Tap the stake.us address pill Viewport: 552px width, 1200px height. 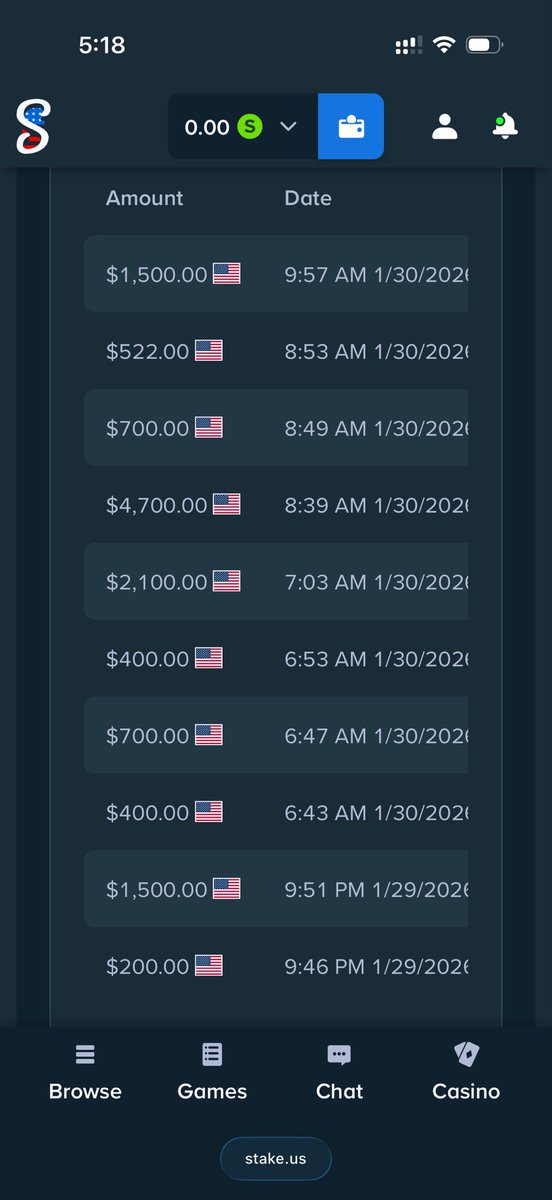click(276, 1159)
